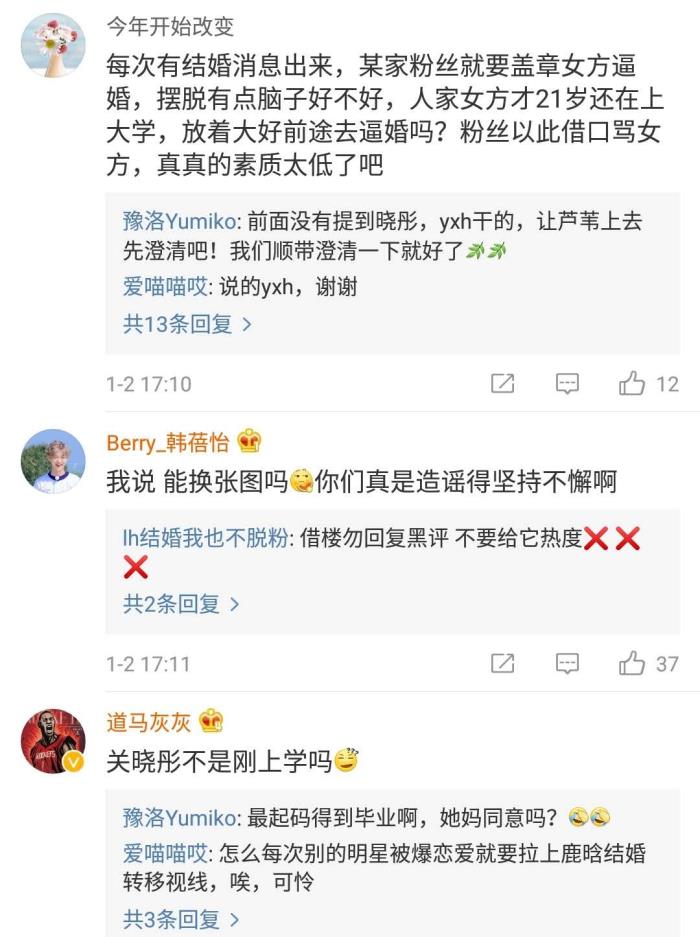The width and height of the screenshot is (700, 937).
Task: Repost the comment posted at 1-2 17:10
Action: pos(503,384)
